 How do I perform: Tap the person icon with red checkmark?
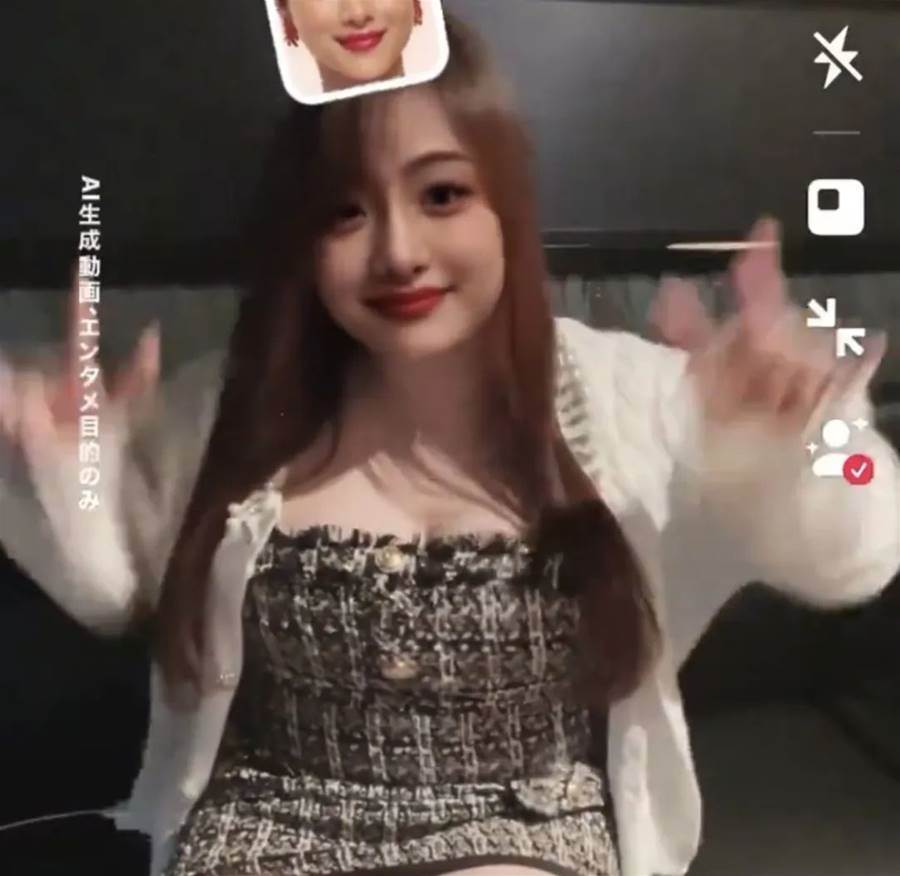click(x=840, y=450)
